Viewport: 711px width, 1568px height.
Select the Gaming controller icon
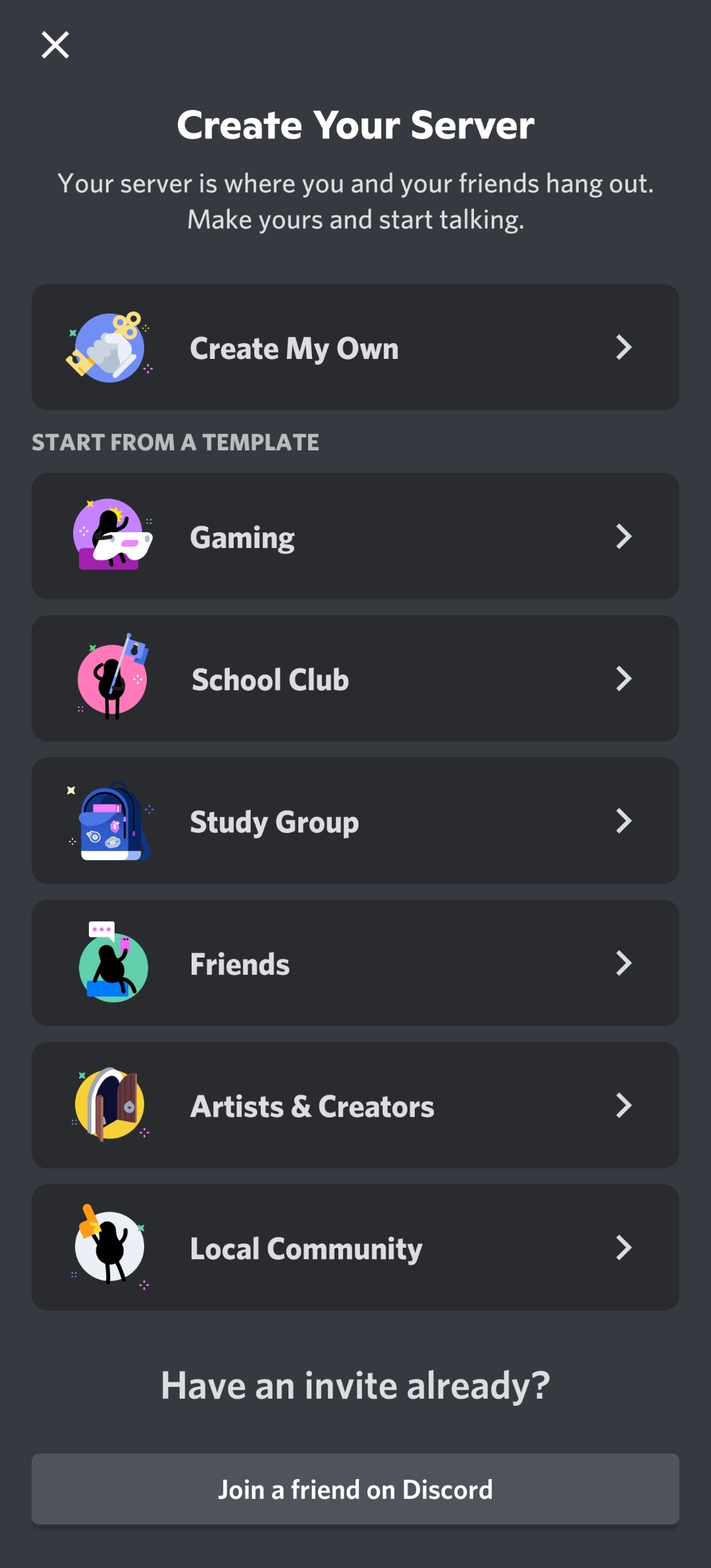pos(111,536)
